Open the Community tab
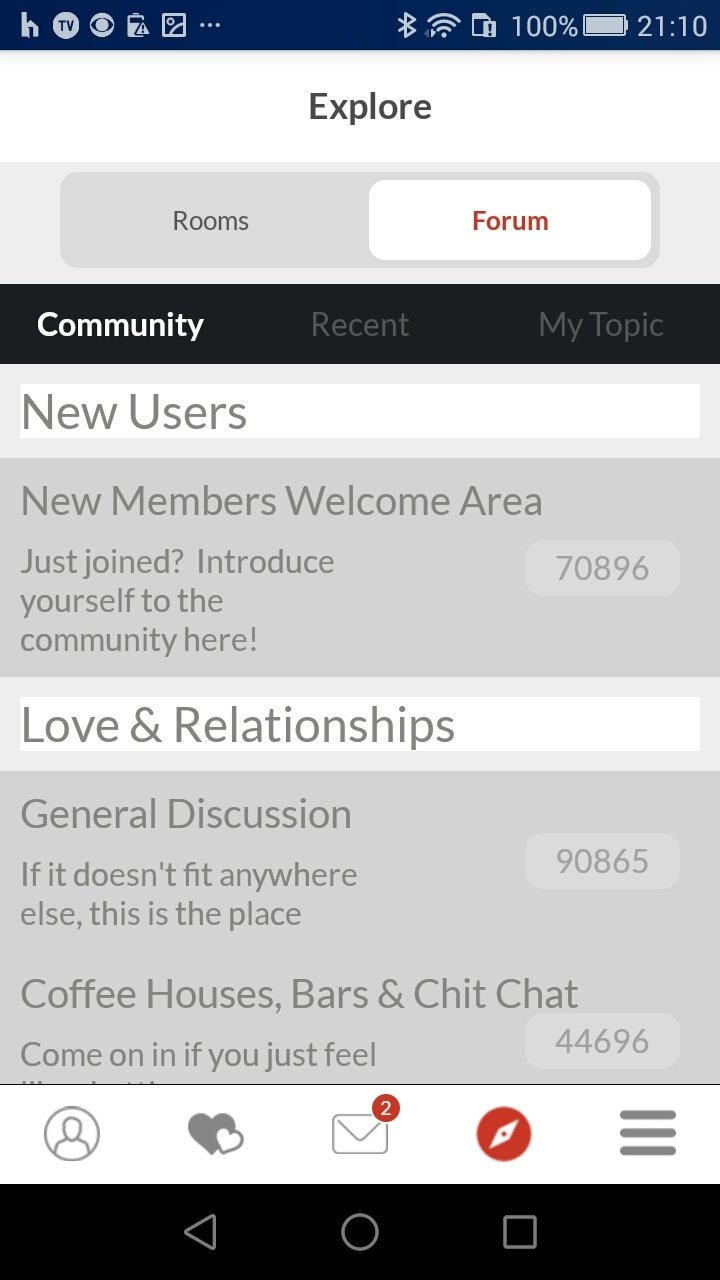The width and height of the screenshot is (720, 1280). click(x=120, y=324)
